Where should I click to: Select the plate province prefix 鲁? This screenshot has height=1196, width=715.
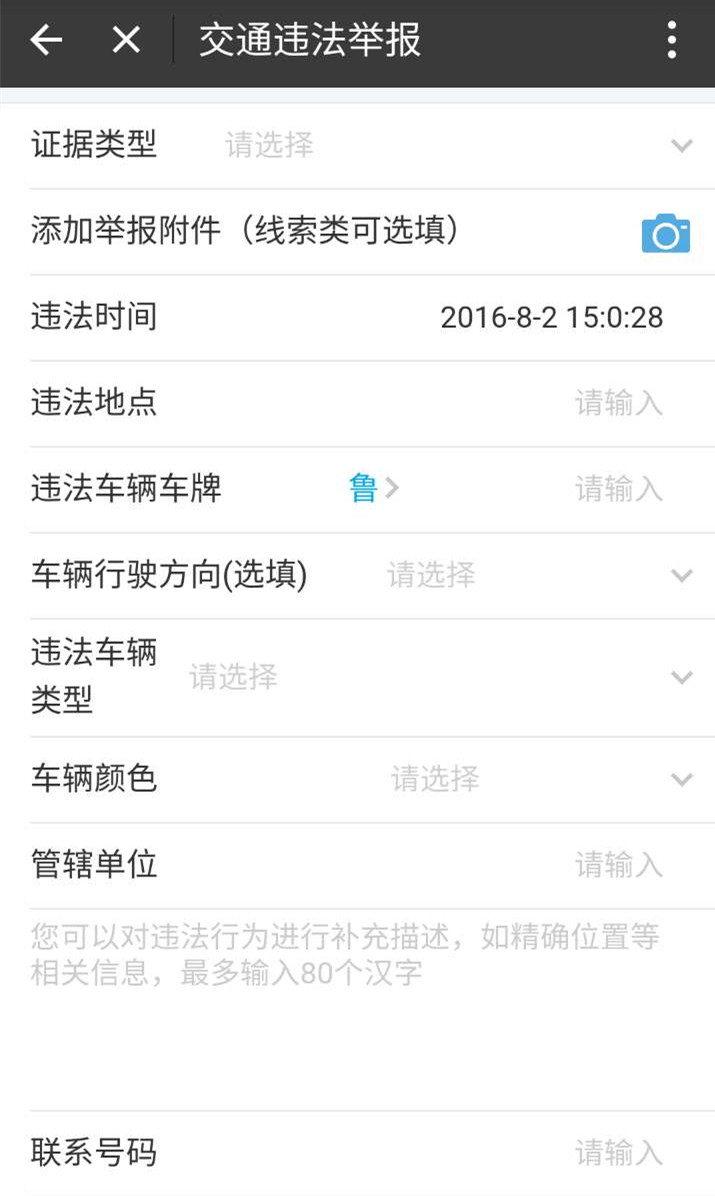click(371, 489)
